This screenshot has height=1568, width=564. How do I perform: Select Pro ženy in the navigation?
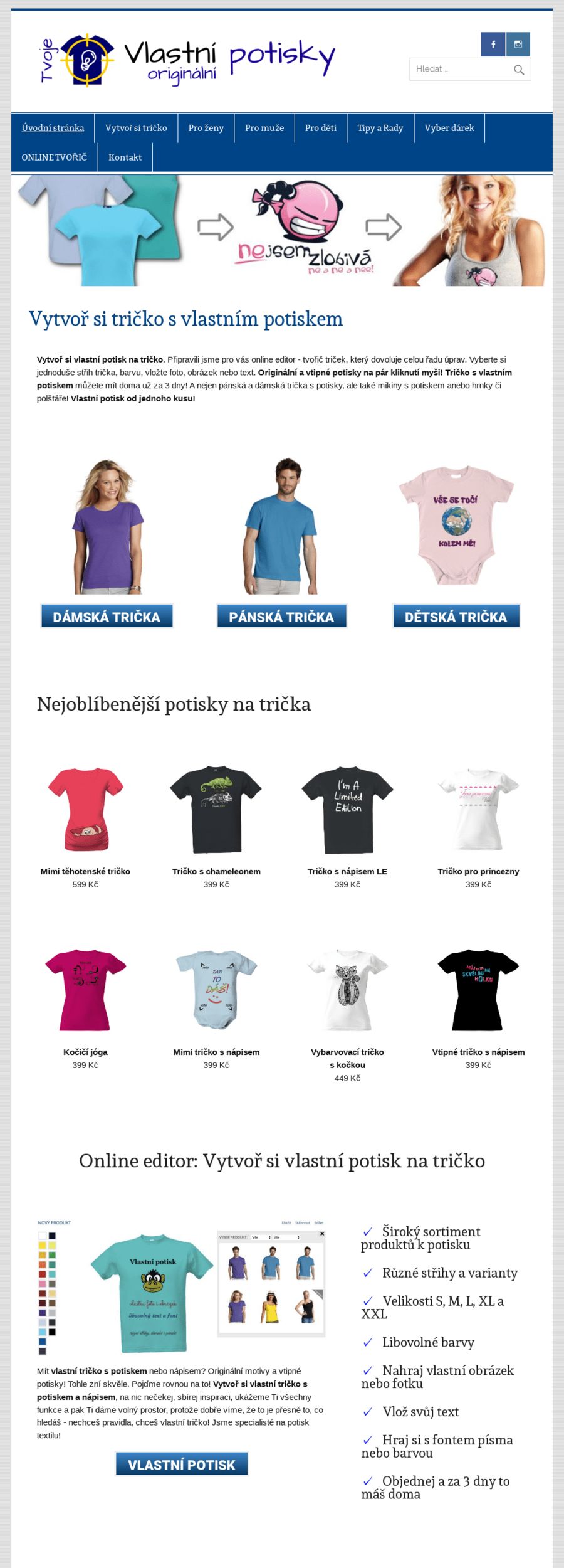tap(206, 128)
